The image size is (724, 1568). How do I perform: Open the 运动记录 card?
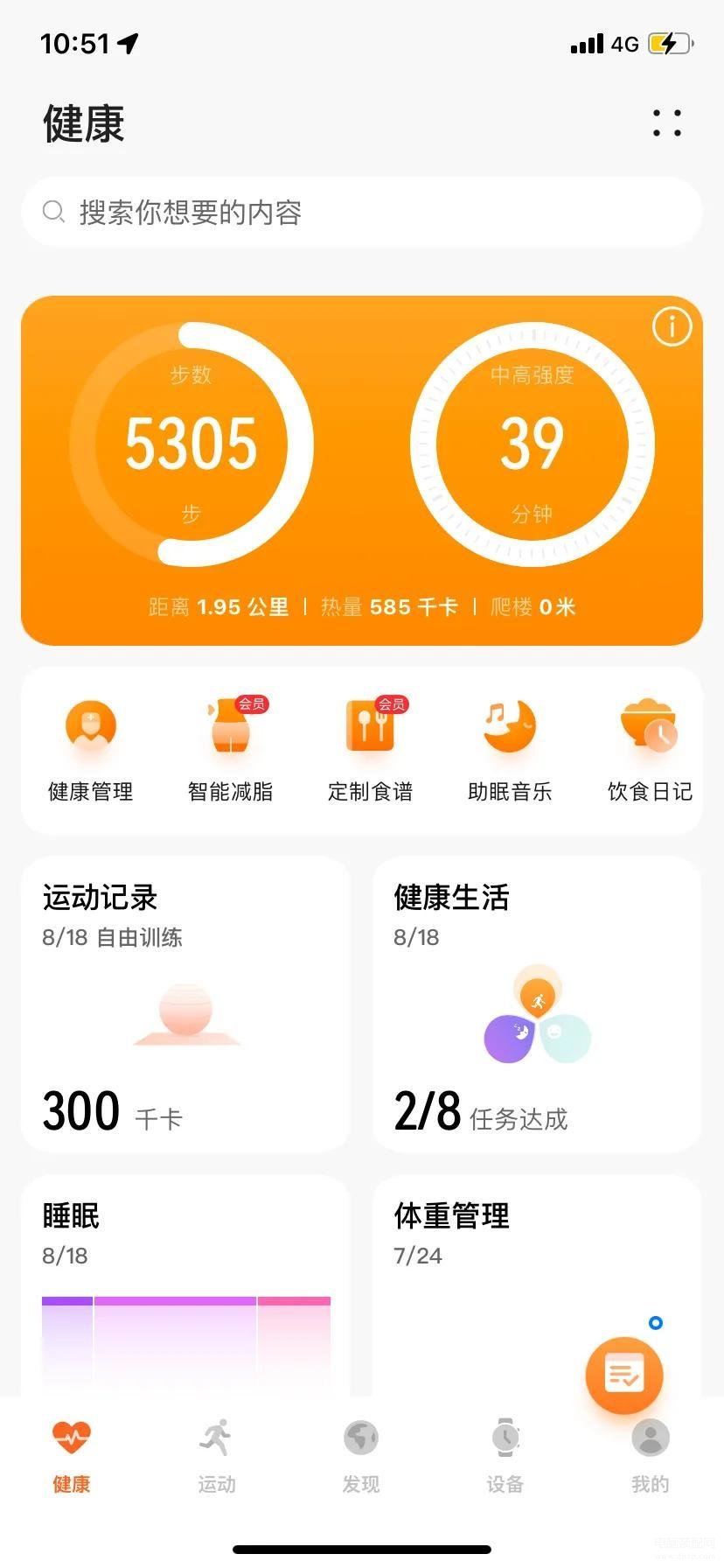click(x=185, y=1004)
